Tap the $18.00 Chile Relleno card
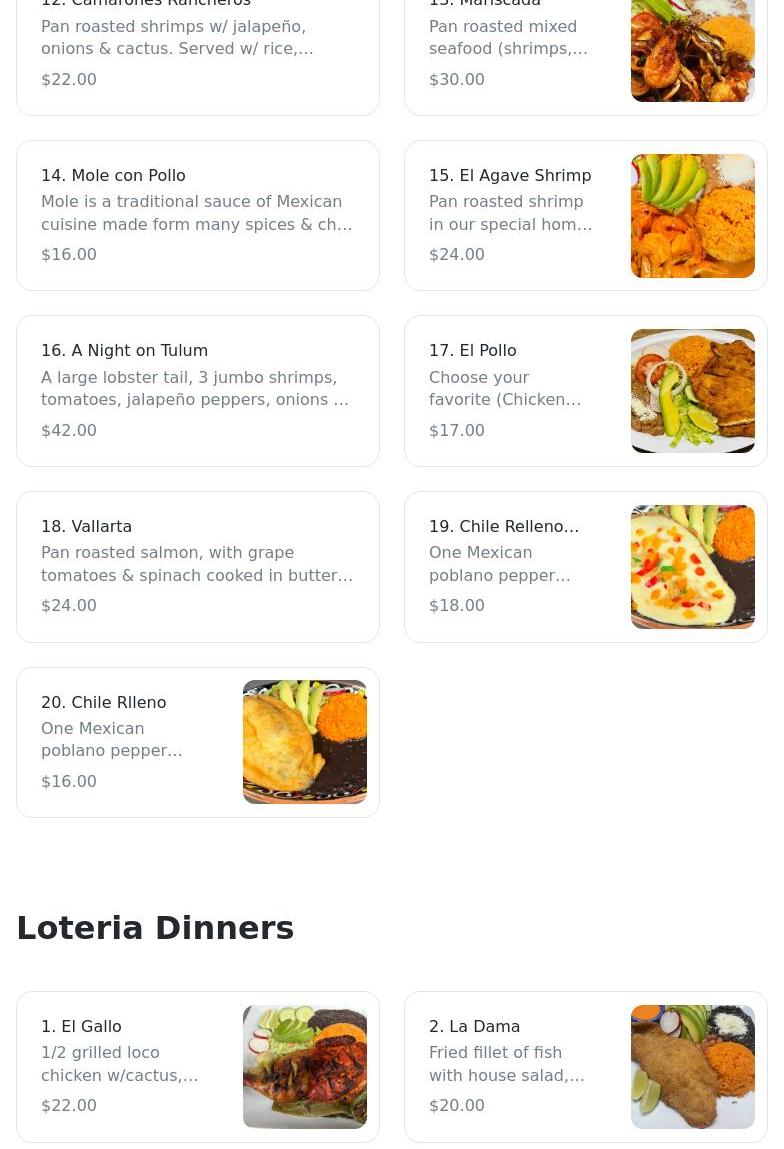The height and width of the screenshot is (1149, 784). (x=585, y=566)
